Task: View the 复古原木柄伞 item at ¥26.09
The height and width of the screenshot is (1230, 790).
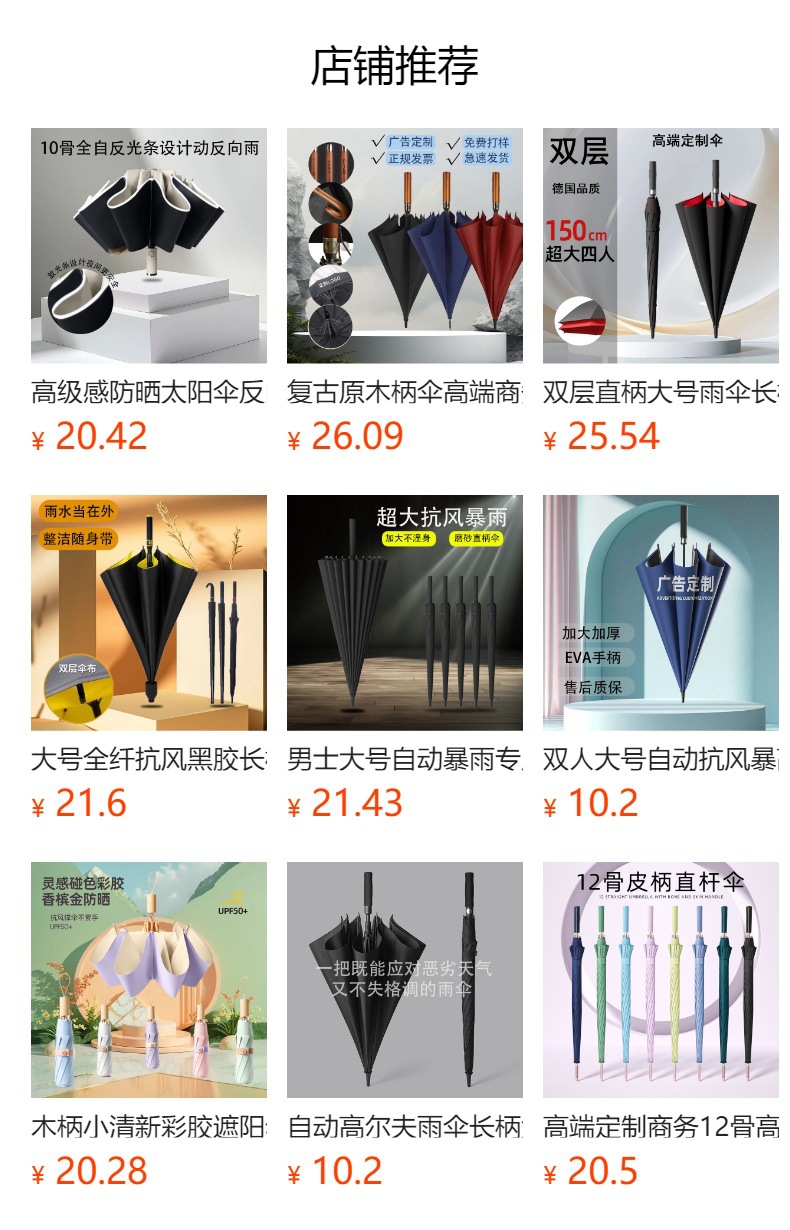Action: 405,291
